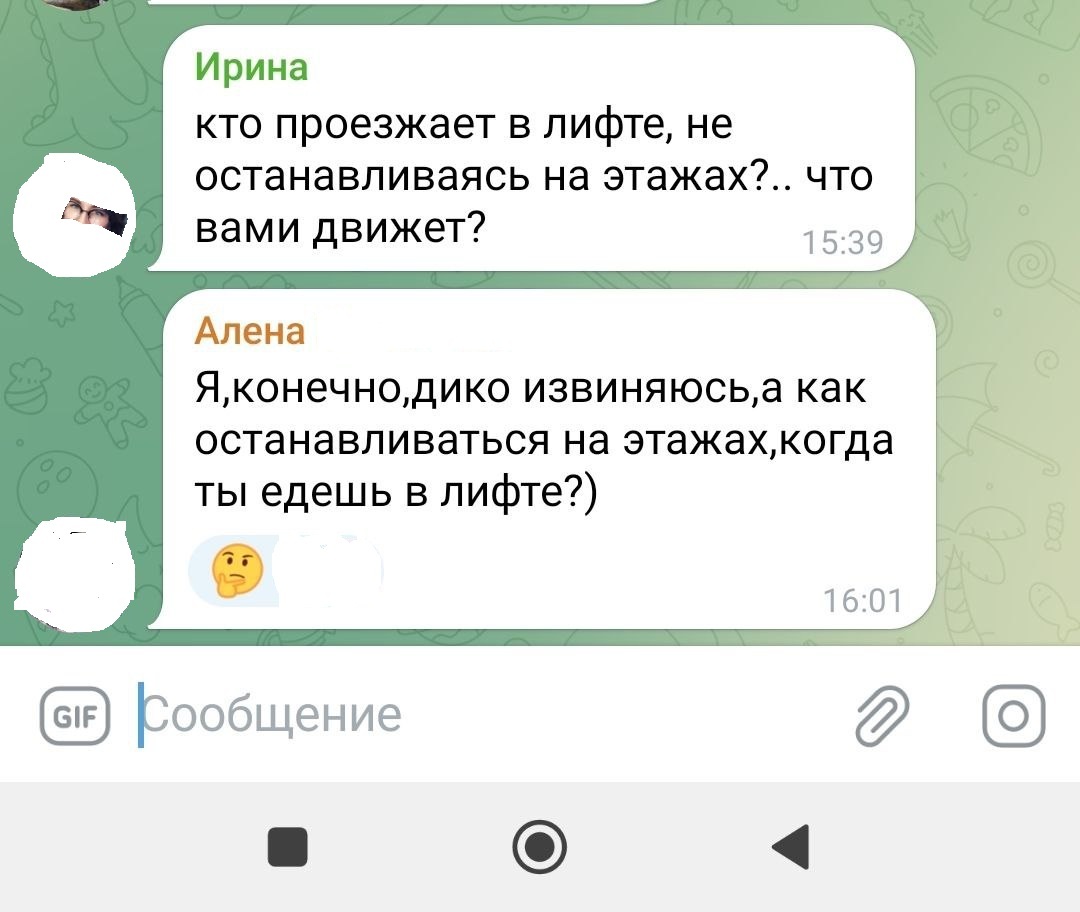Open recent apps with the square button
The height and width of the screenshot is (912, 1080).
pos(289,848)
